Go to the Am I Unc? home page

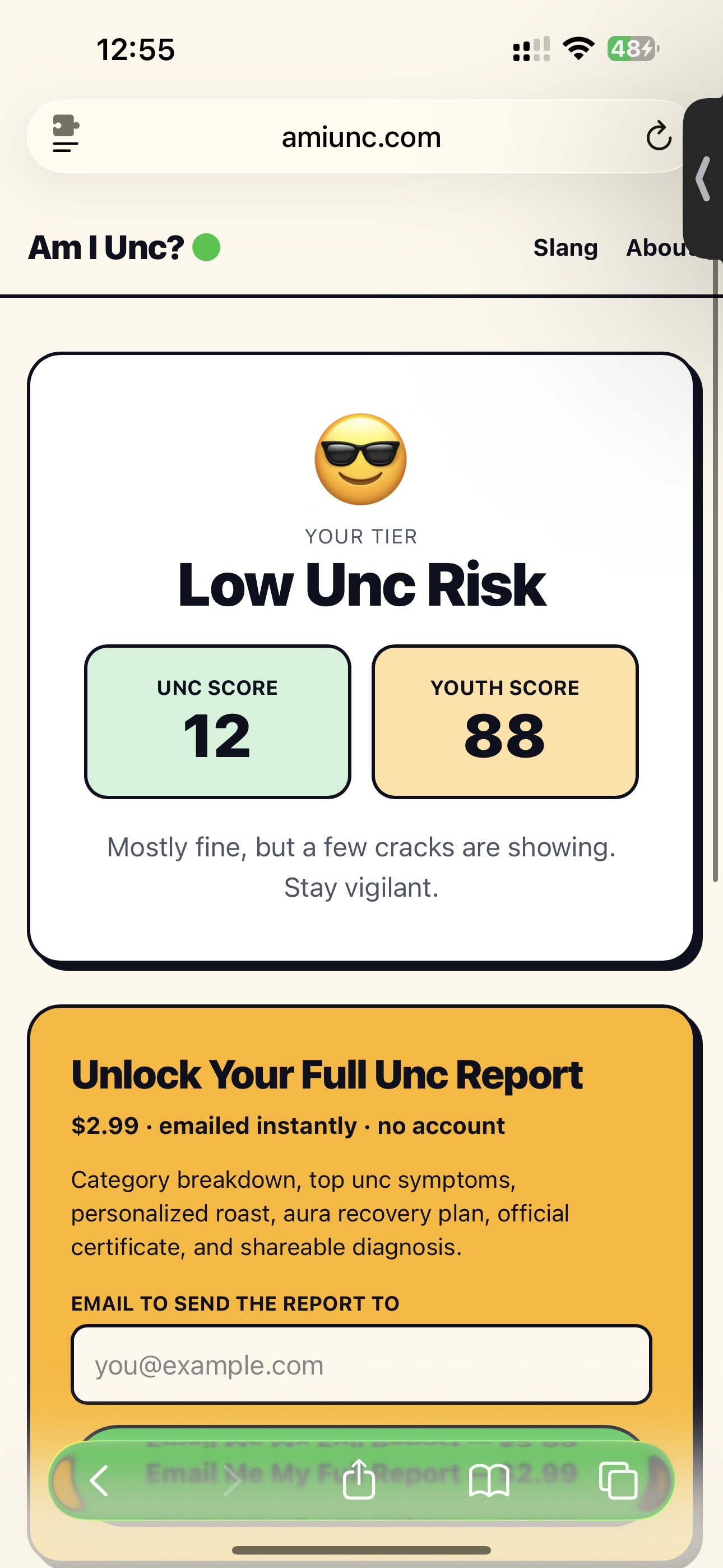[124, 248]
